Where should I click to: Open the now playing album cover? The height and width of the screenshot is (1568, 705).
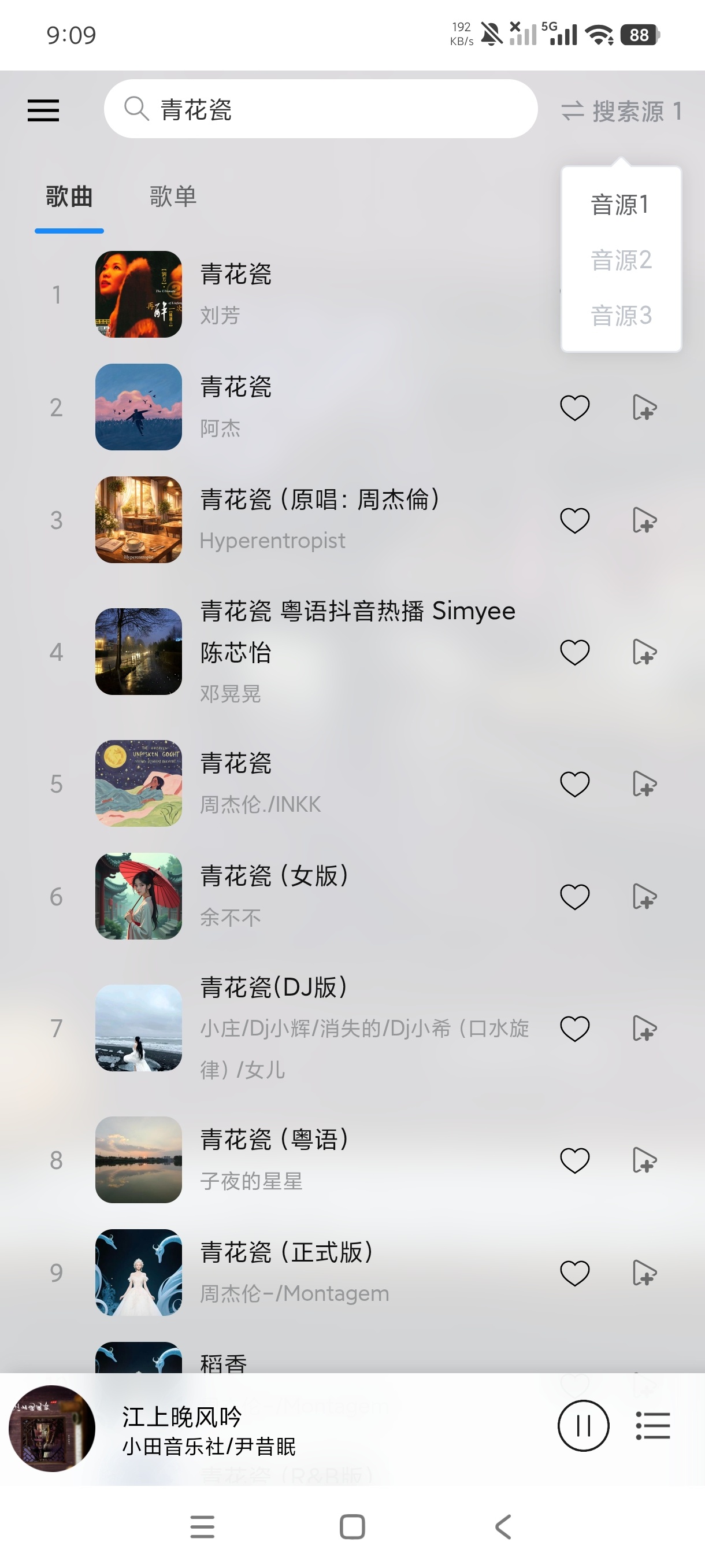pos(51,1429)
